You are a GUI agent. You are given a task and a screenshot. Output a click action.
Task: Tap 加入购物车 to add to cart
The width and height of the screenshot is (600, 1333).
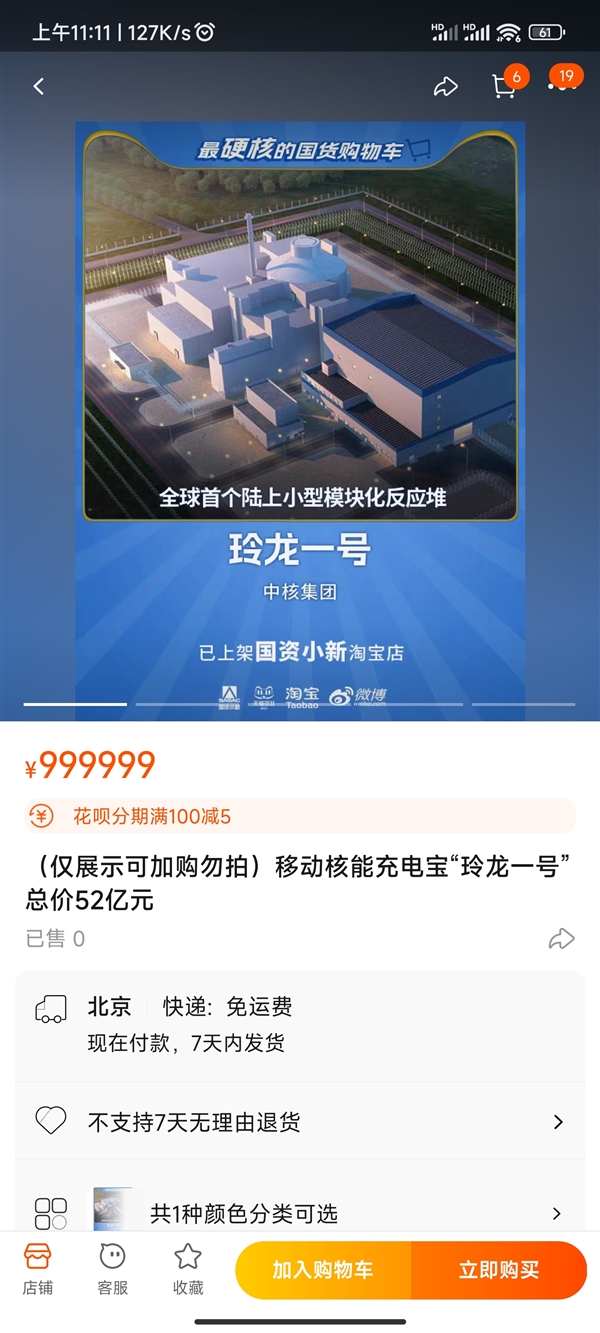tap(323, 1270)
